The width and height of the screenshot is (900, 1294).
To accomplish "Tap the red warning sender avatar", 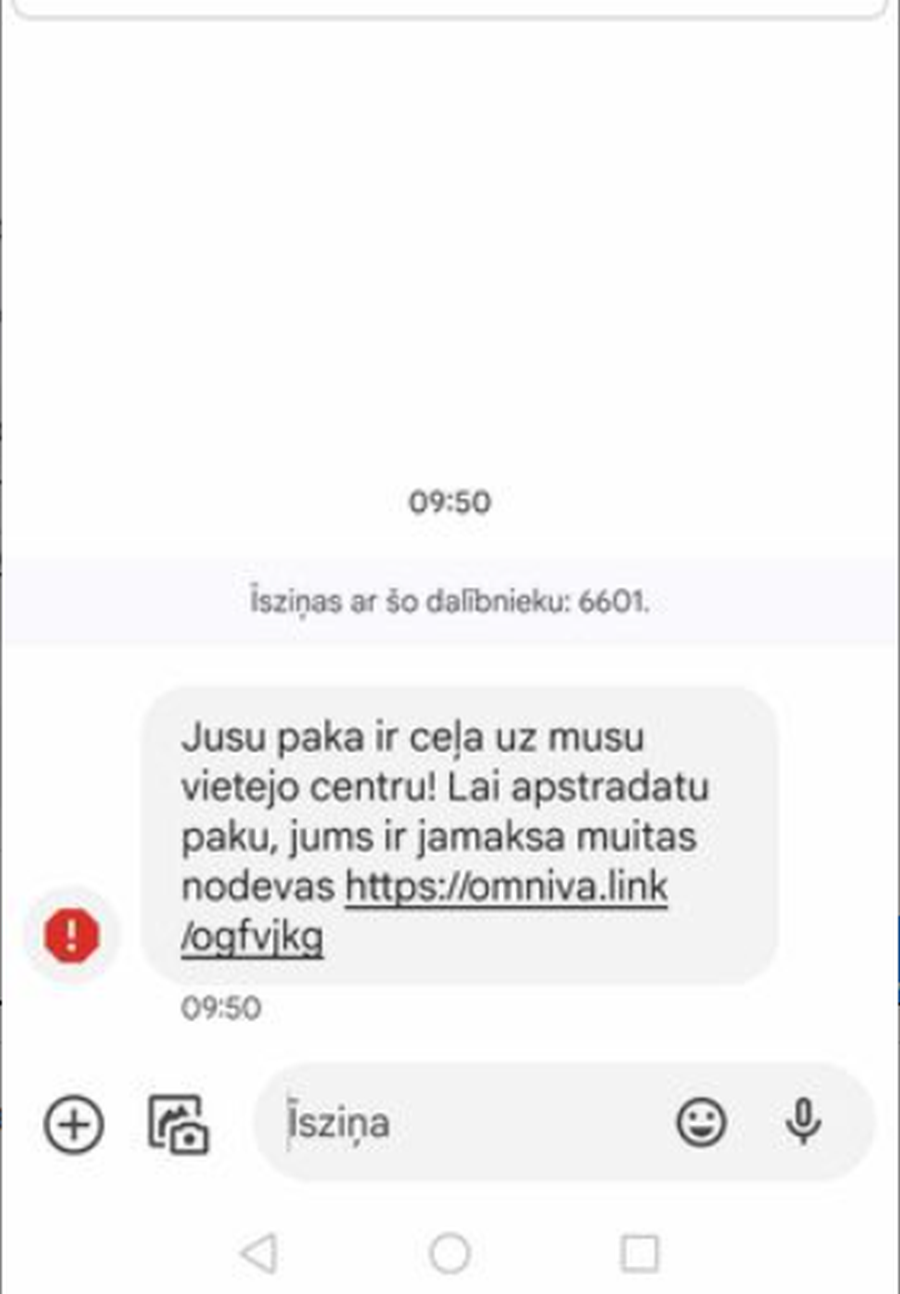I will pyautogui.click(x=72, y=936).
